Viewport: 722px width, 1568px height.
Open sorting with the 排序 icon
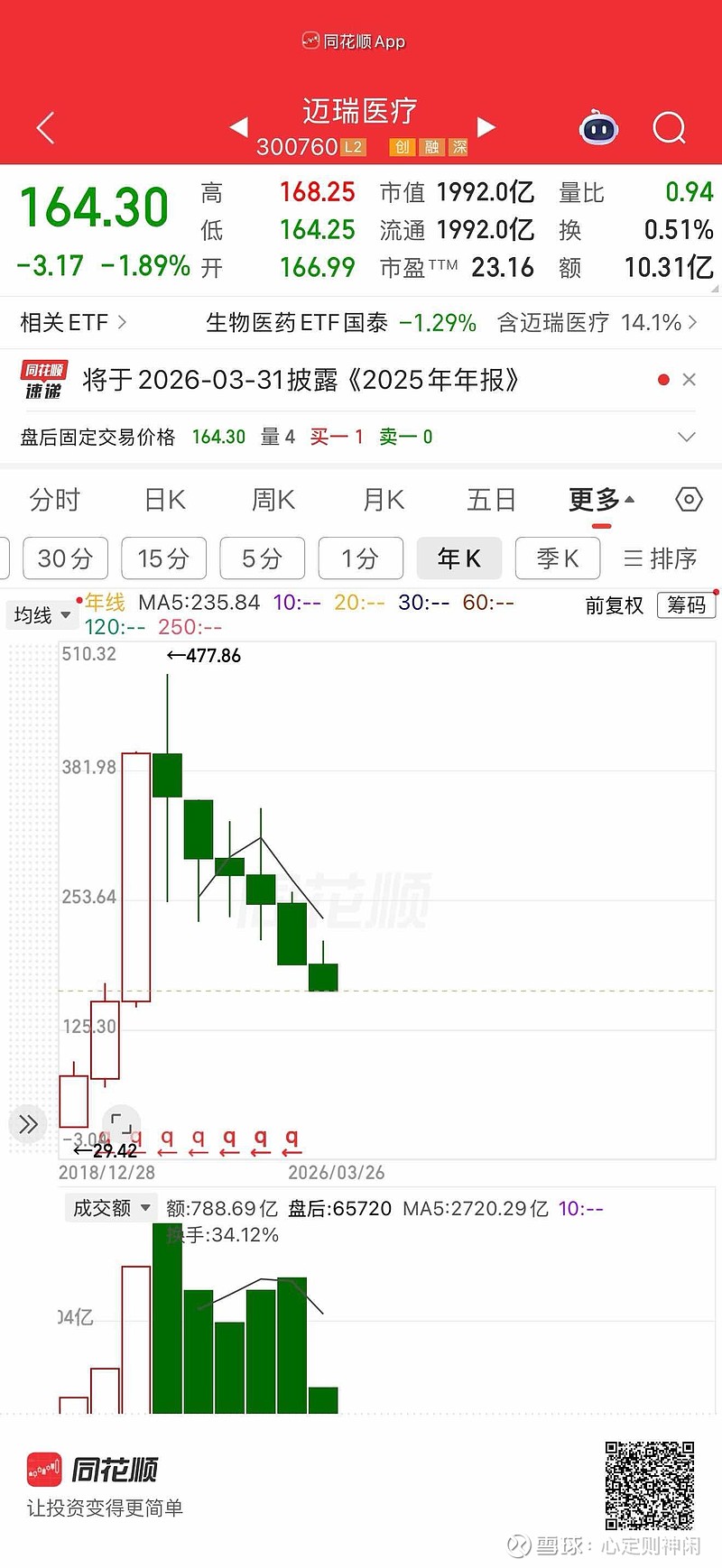tap(658, 558)
